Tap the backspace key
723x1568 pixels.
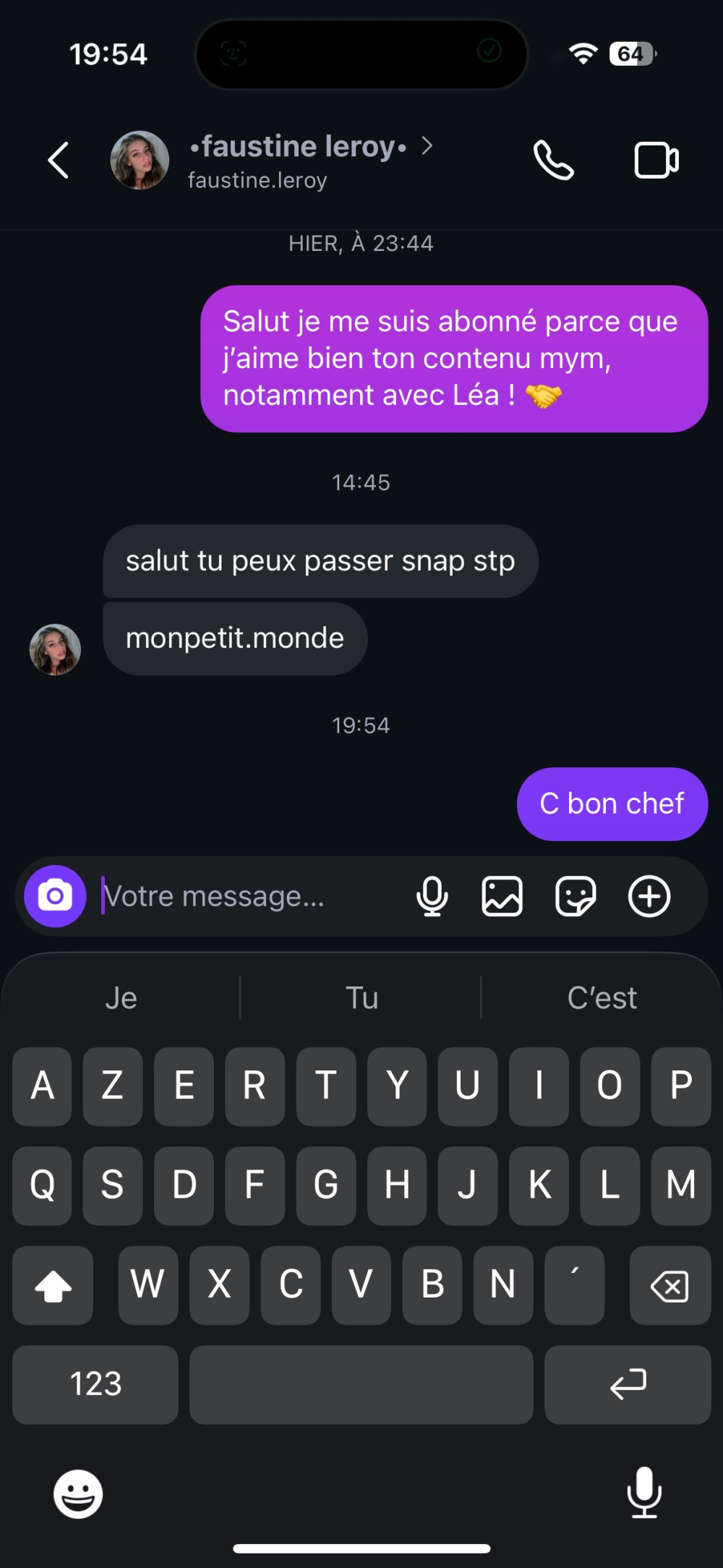pos(669,1286)
